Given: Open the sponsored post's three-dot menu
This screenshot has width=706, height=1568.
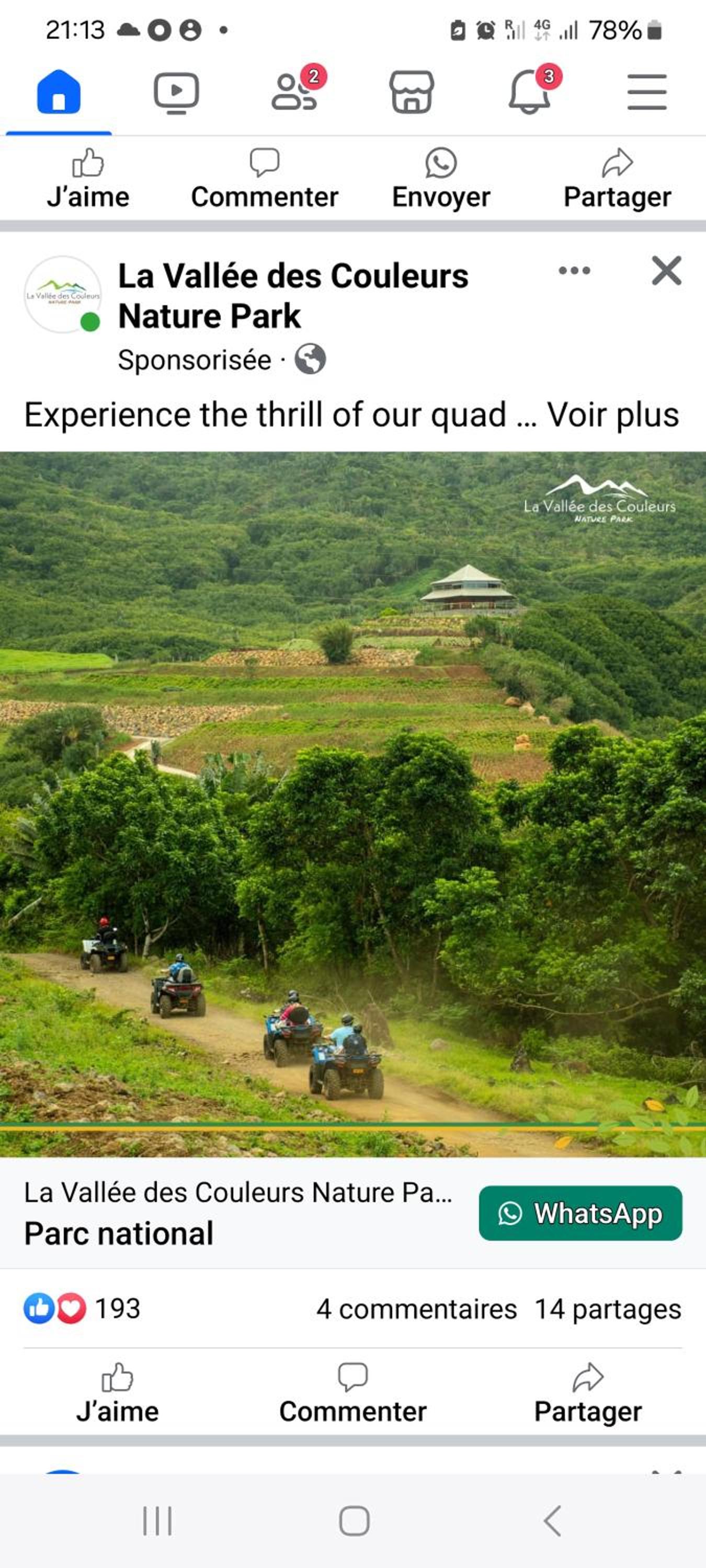Looking at the screenshot, I should coord(574,270).
